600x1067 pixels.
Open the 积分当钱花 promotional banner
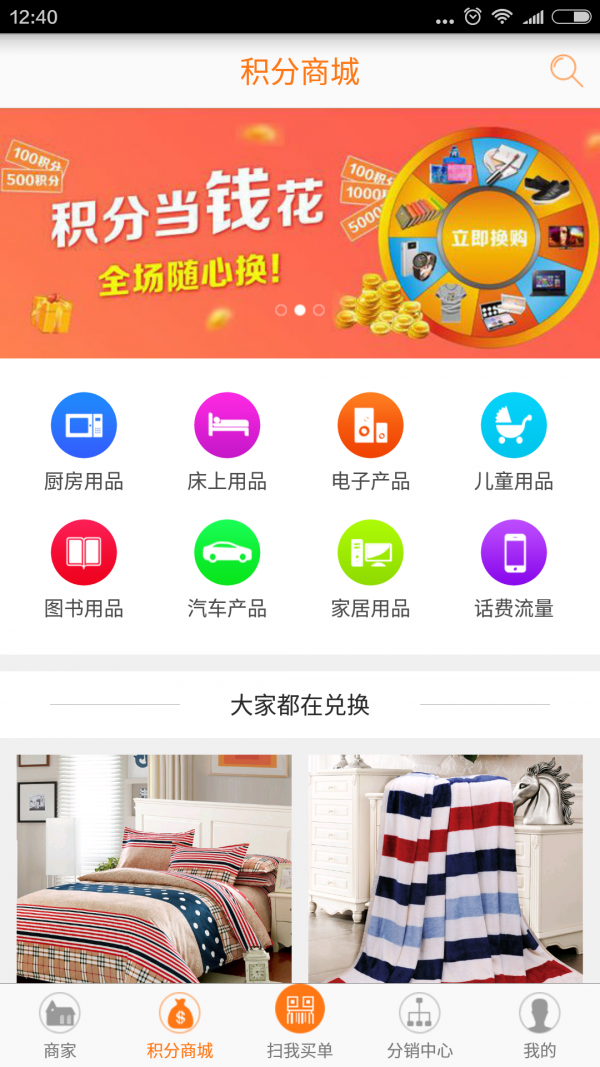(x=300, y=232)
